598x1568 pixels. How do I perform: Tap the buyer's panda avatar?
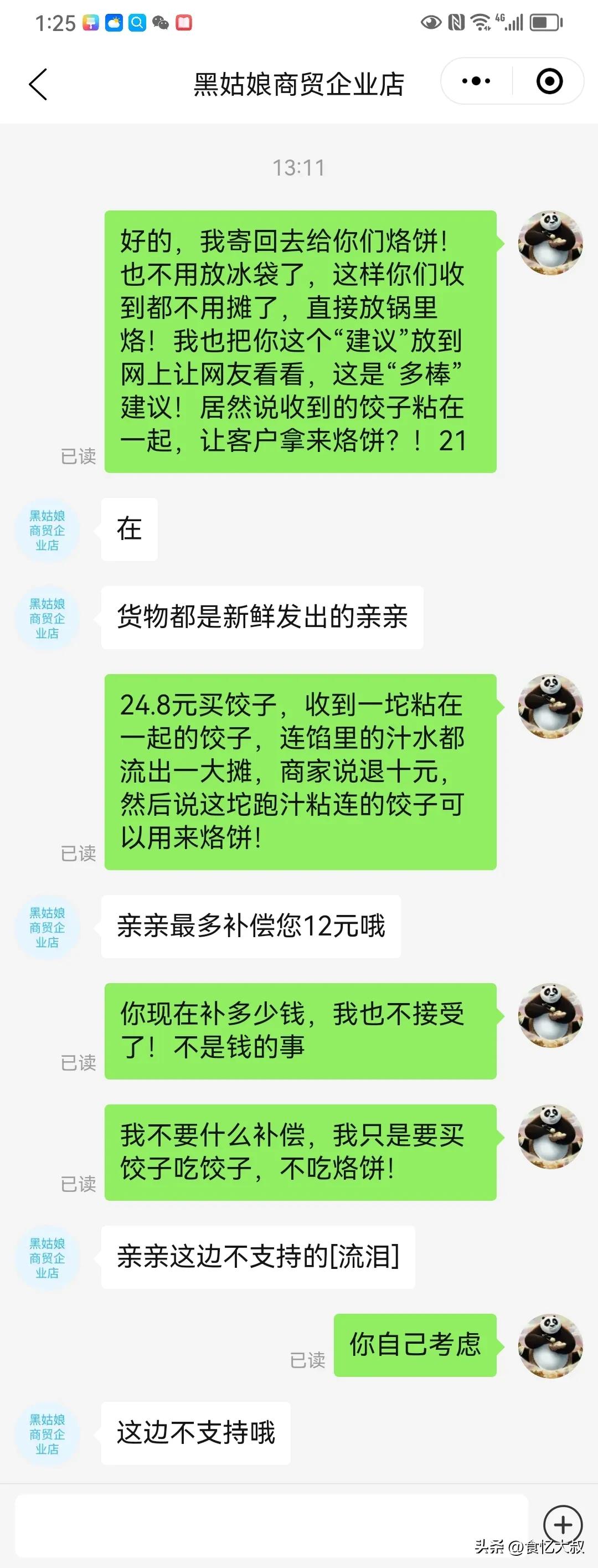pyautogui.click(x=549, y=242)
